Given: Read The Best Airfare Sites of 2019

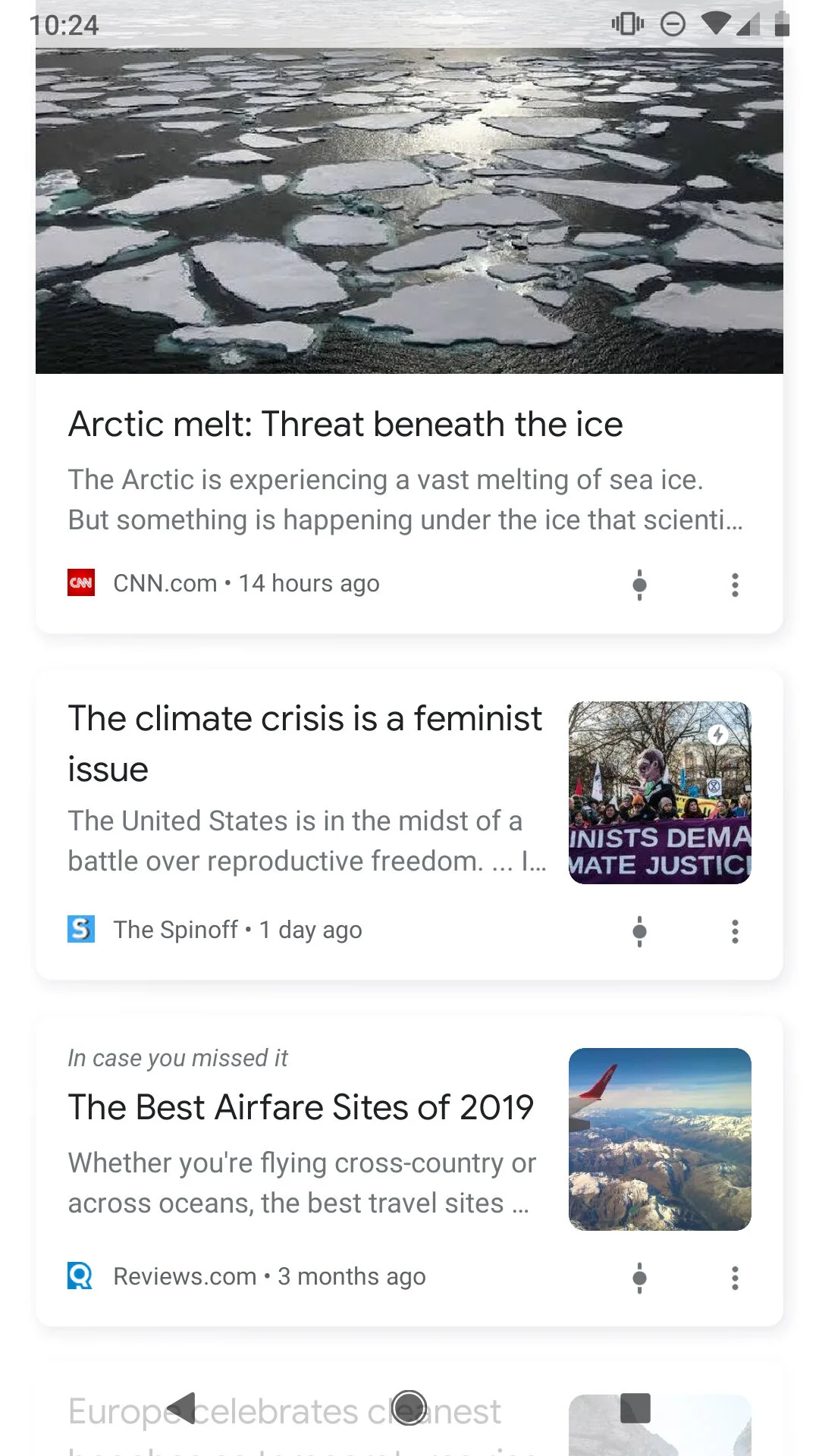Looking at the screenshot, I should pos(301,1108).
